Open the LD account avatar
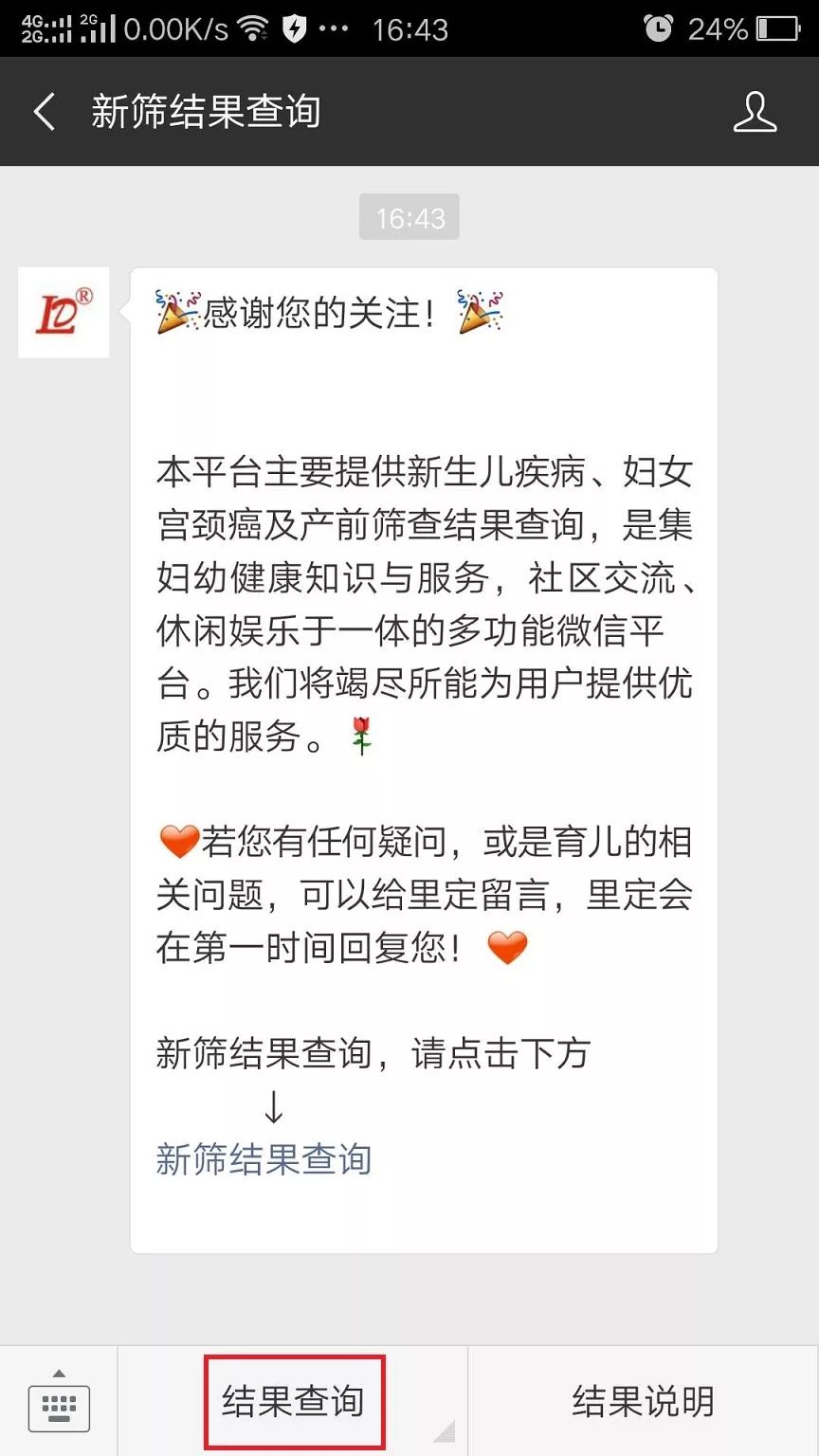The image size is (819, 1456). tap(64, 313)
